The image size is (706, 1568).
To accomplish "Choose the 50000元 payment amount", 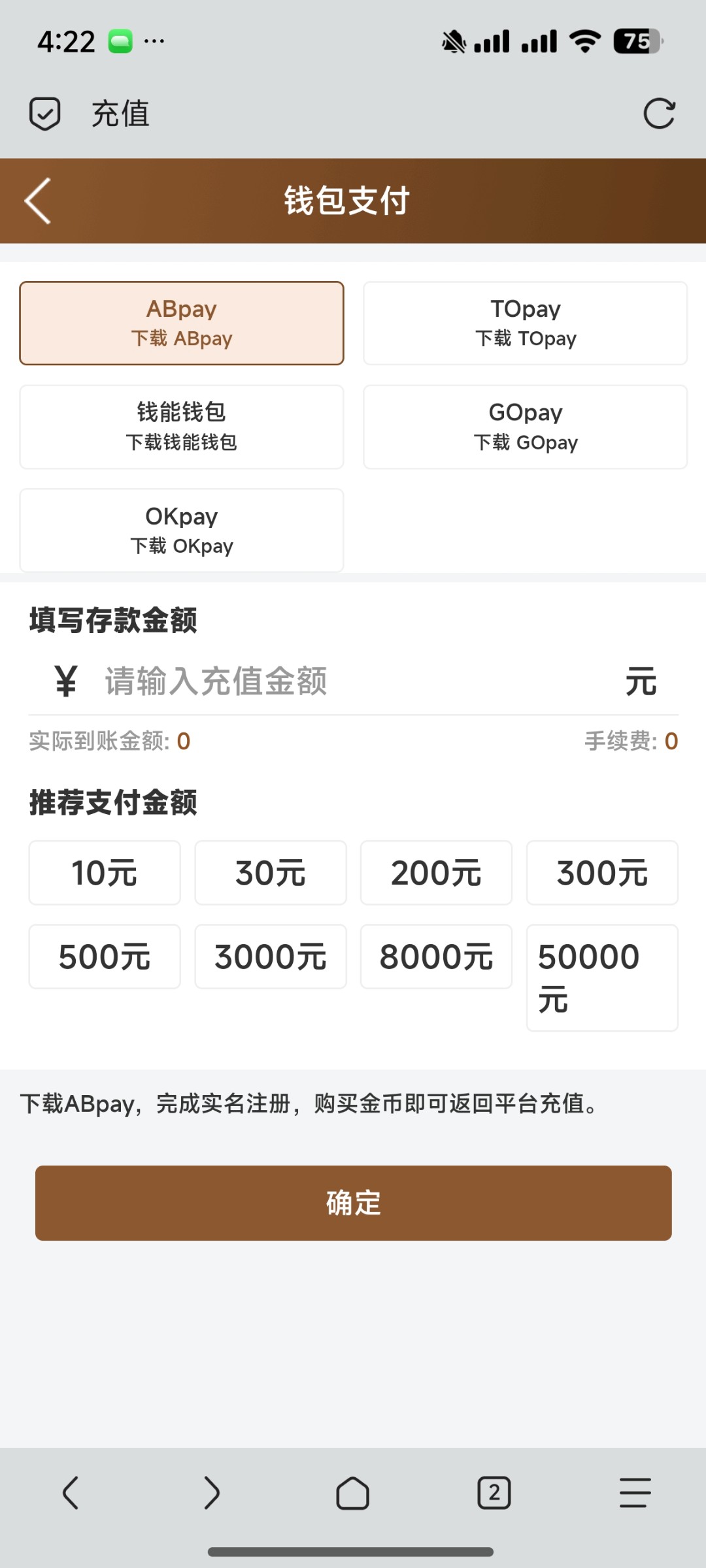I will pos(602,977).
